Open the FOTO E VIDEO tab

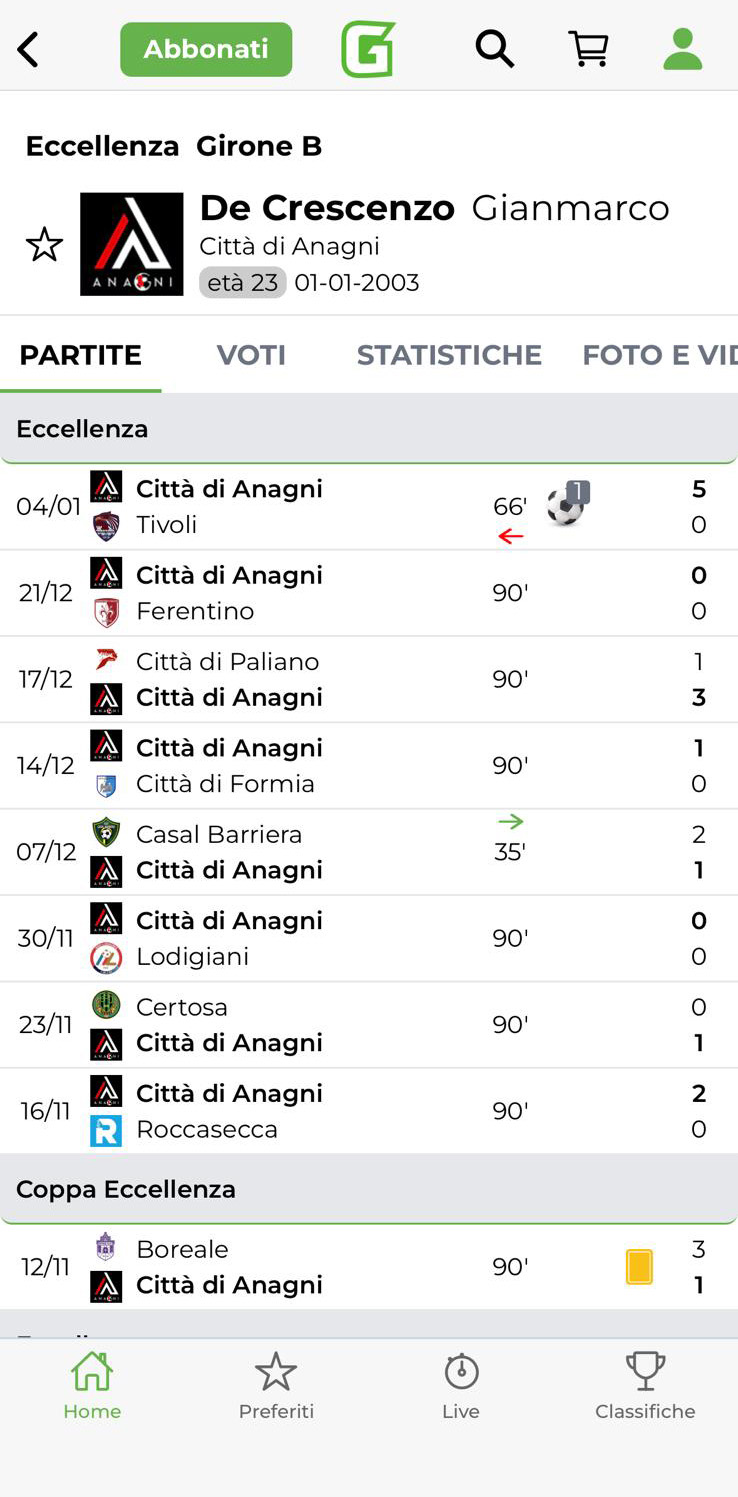coord(659,355)
